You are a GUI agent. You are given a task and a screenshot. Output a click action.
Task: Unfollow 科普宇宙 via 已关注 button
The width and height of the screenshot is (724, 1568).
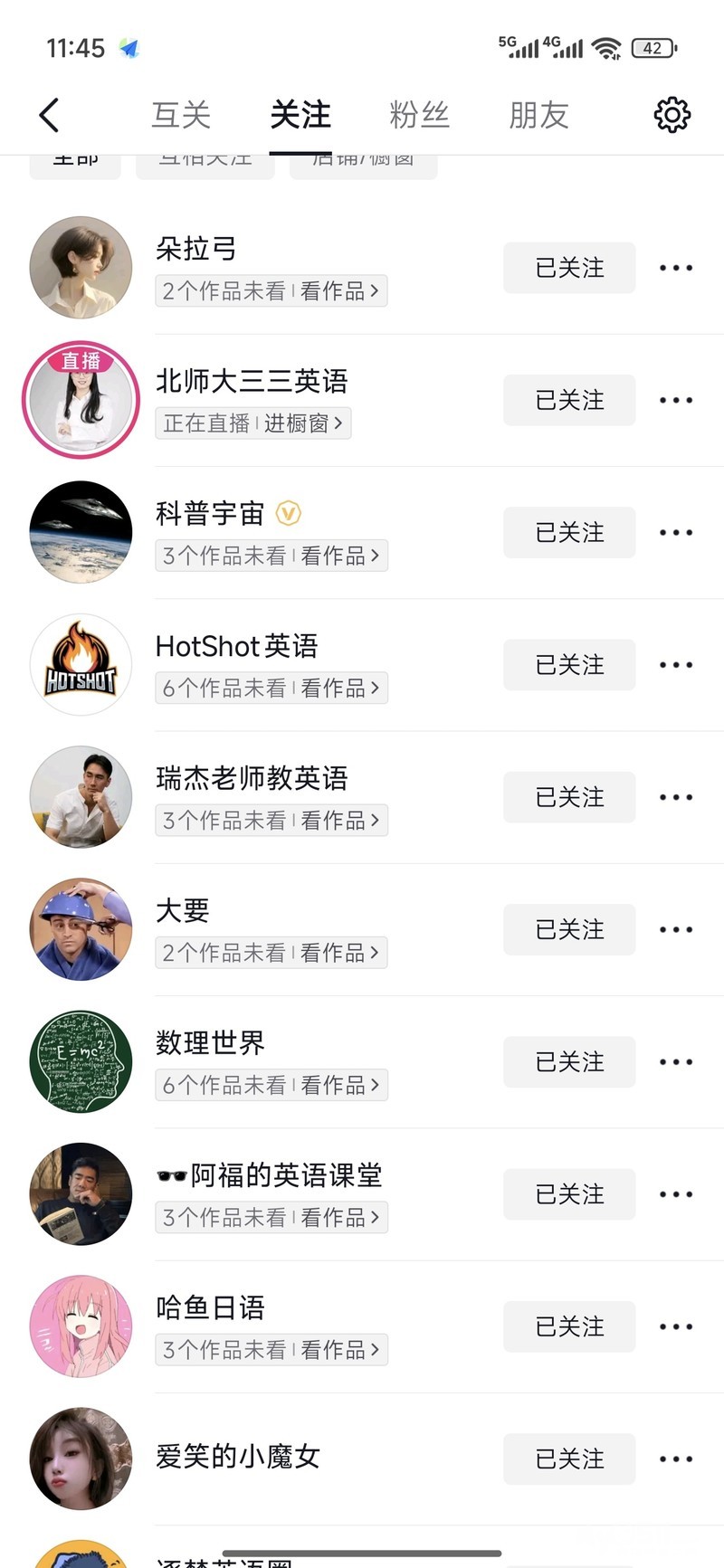tap(569, 532)
